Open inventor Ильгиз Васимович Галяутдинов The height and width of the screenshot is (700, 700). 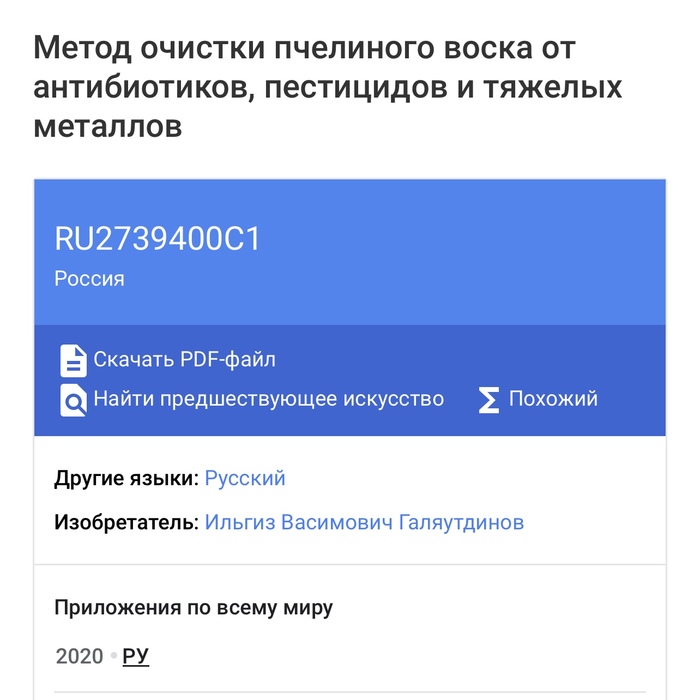tap(364, 522)
